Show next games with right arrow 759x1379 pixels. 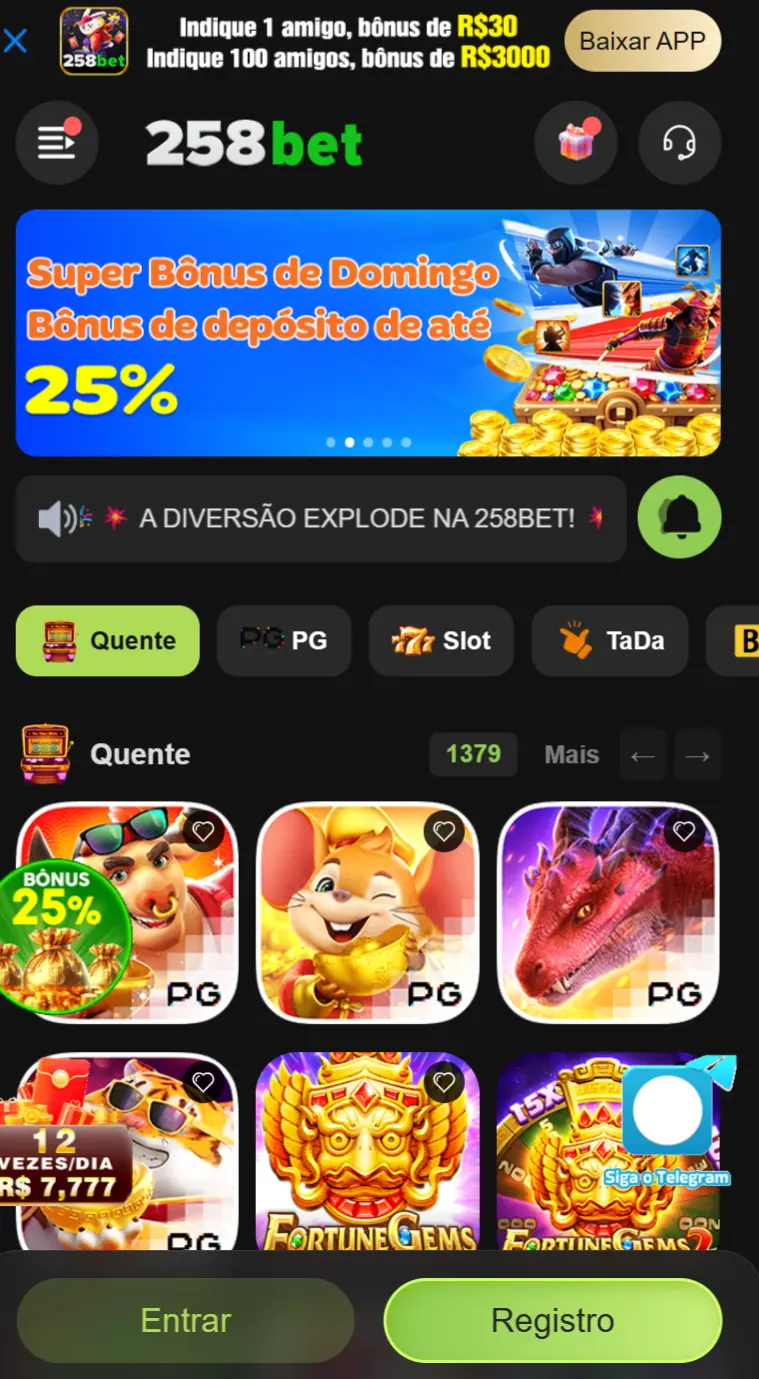click(698, 756)
